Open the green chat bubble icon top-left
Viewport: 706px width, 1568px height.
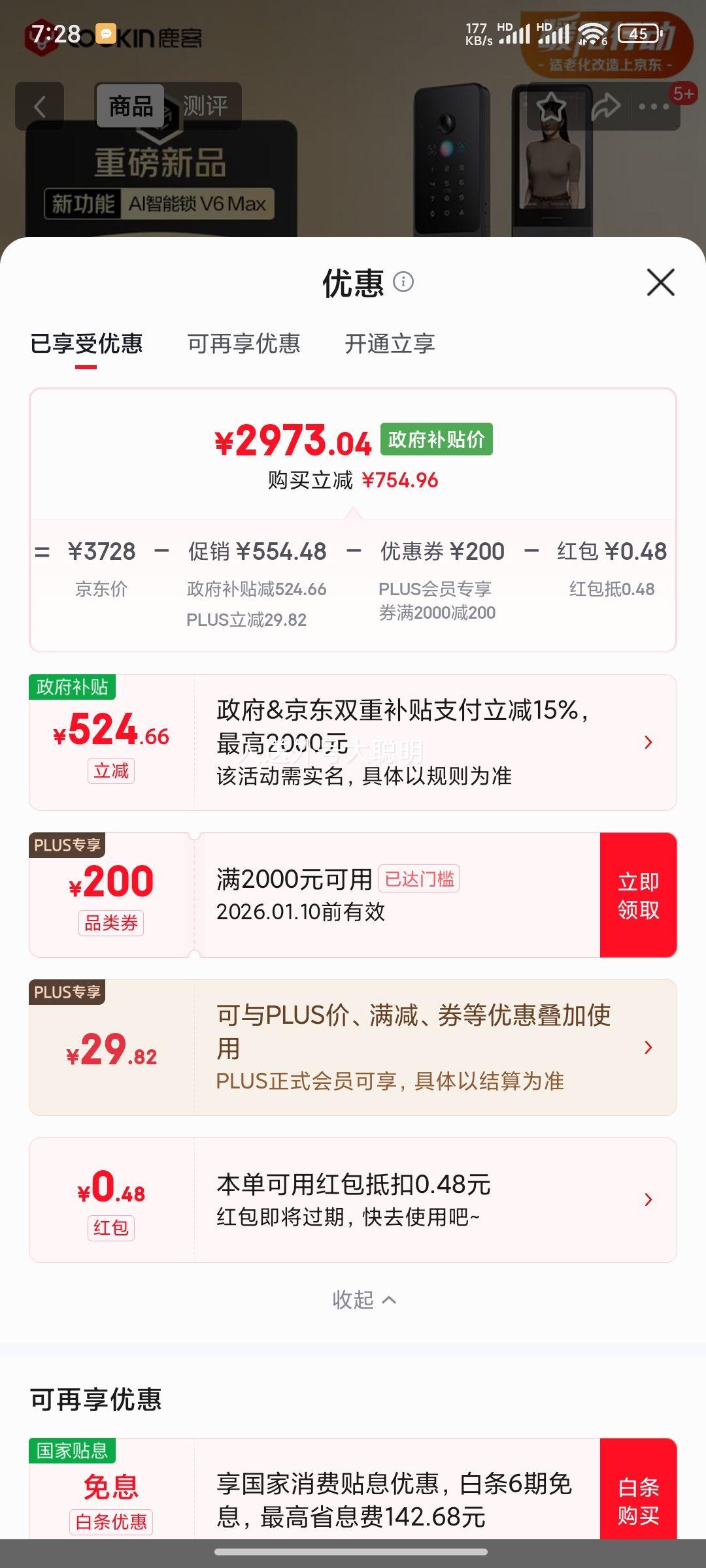click(x=105, y=32)
